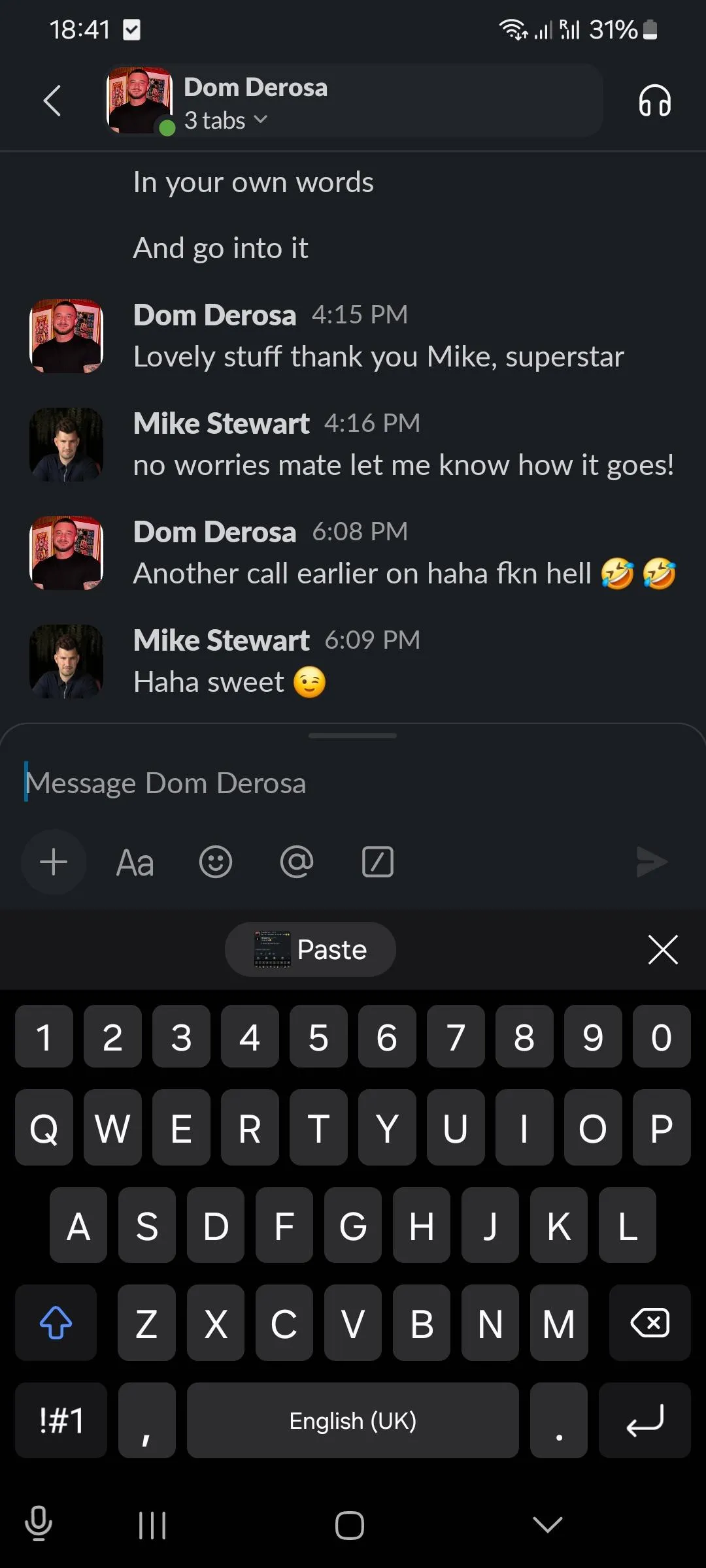706x1568 pixels.
Task: Open slash command shortcuts
Action: tap(378, 862)
